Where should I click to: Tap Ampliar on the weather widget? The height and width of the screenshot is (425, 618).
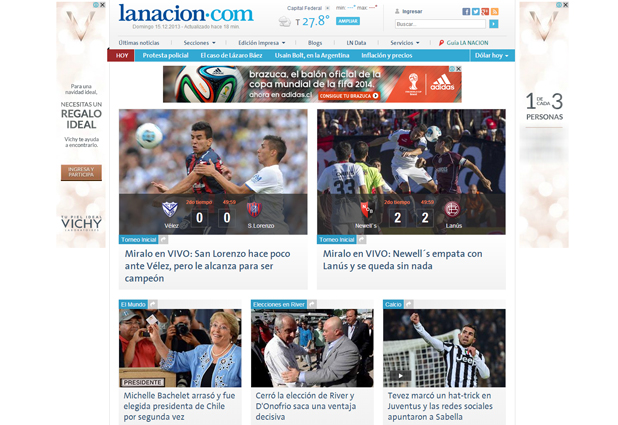click(348, 20)
